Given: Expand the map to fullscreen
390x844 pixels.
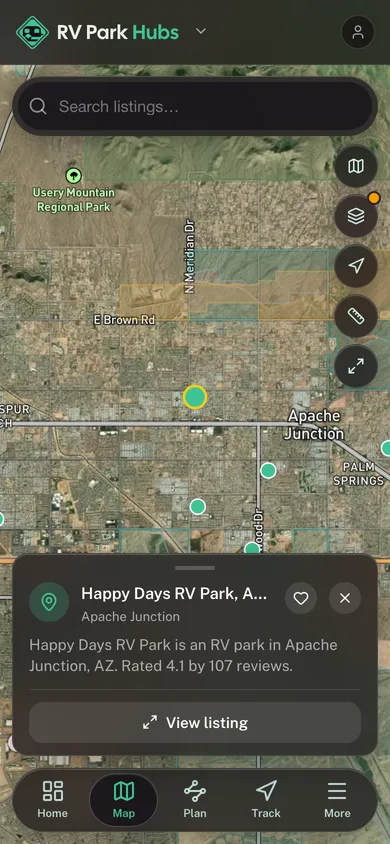Looking at the screenshot, I should (356, 366).
